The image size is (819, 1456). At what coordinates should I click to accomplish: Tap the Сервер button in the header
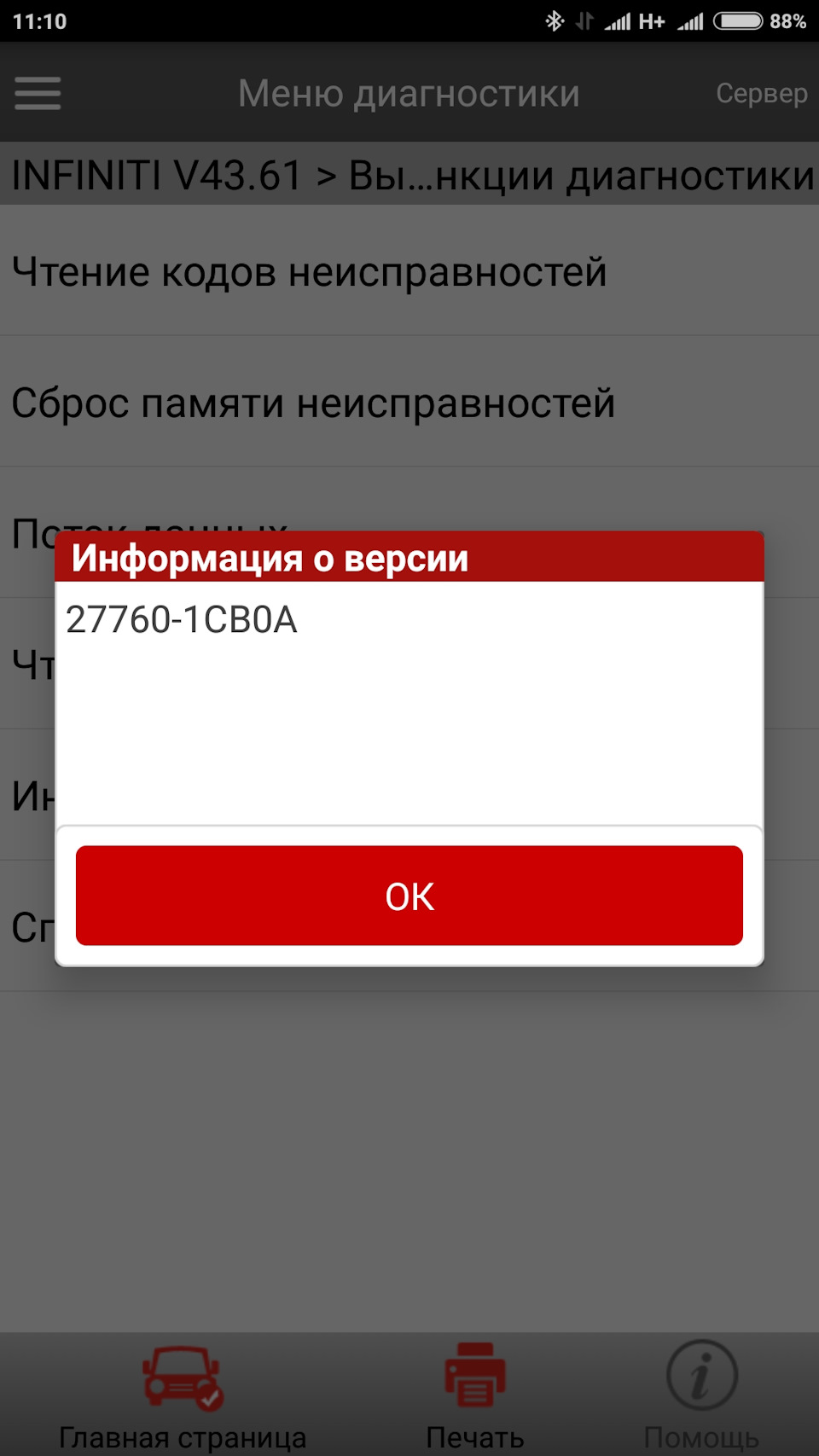pyautogui.click(x=761, y=93)
